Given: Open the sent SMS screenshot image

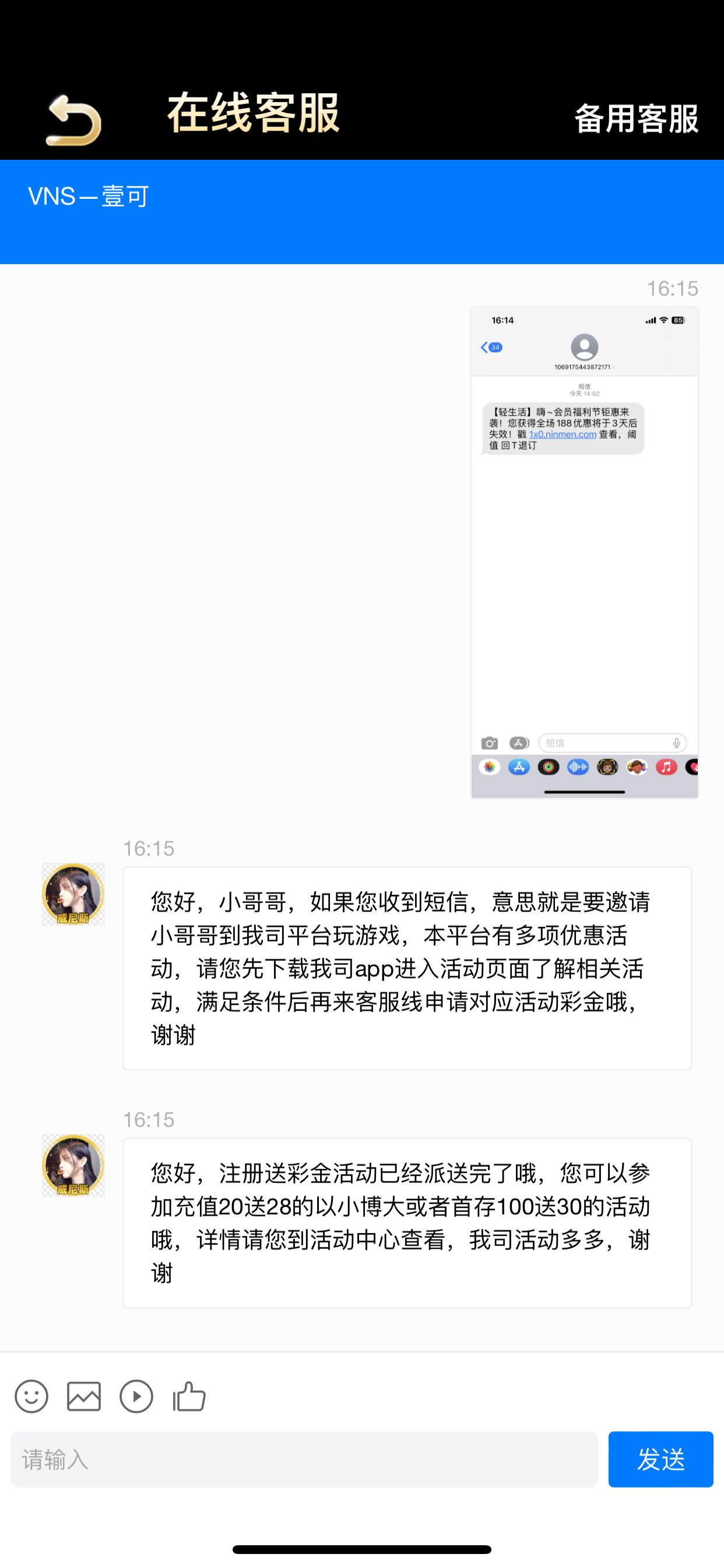Looking at the screenshot, I should coord(584,552).
